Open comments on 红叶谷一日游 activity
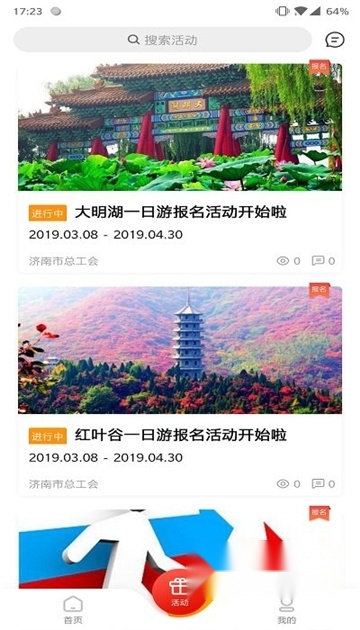Screen dimensions: 360x630 (x=323, y=484)
